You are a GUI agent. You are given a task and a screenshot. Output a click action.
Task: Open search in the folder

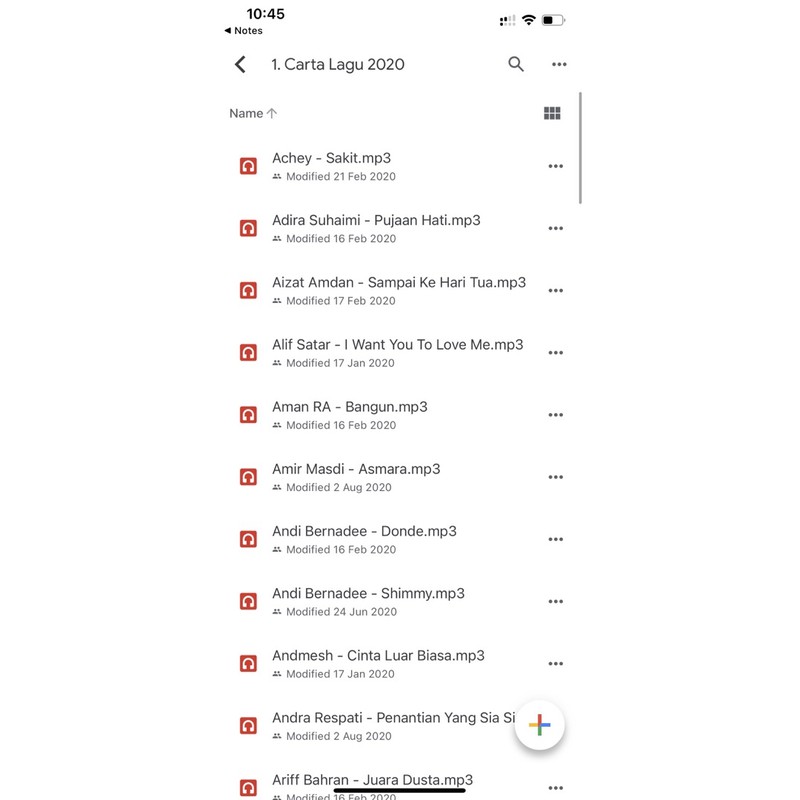click(516, 64)
